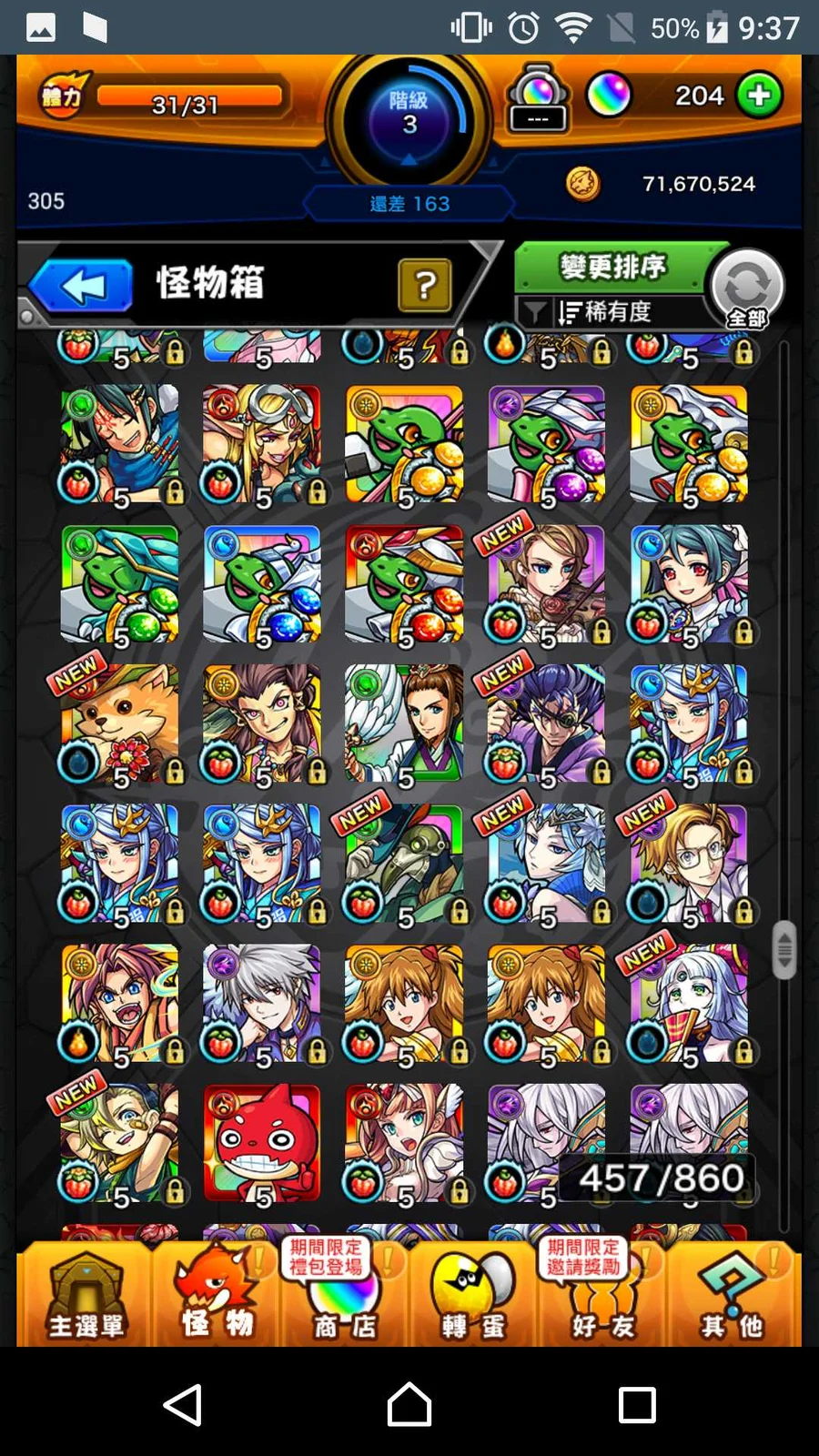Select the red round-faced monster tile
Image resolution: width=819 pixels, height=1456 pixels.
click(x=262, y=1142)
